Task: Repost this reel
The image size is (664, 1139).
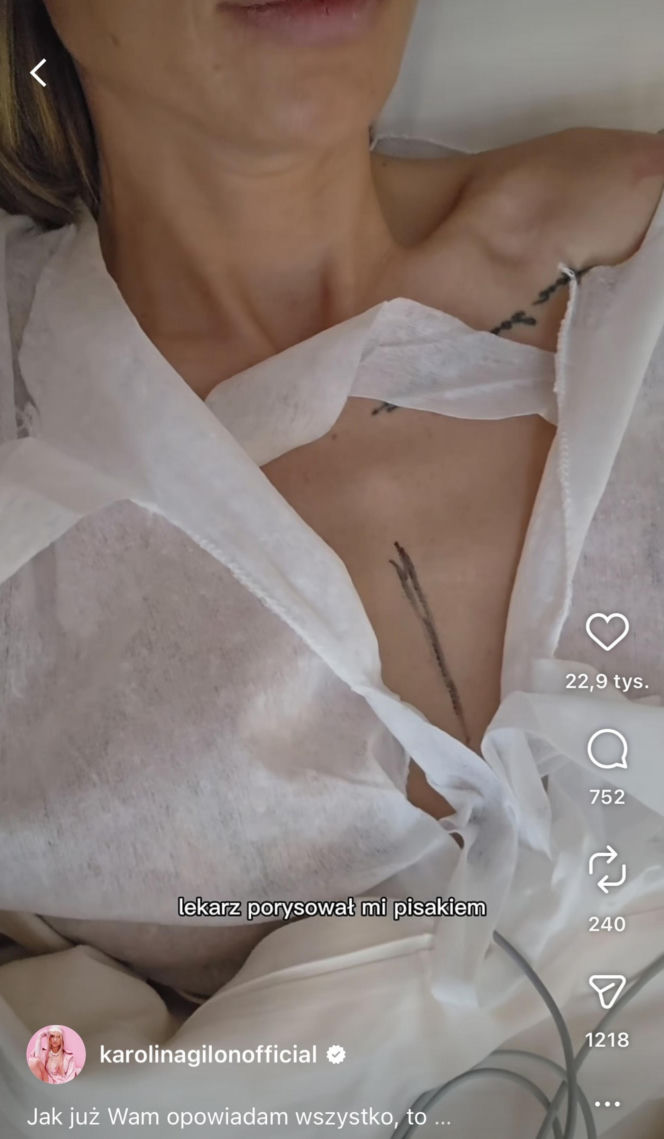Action: coord(607,871)
